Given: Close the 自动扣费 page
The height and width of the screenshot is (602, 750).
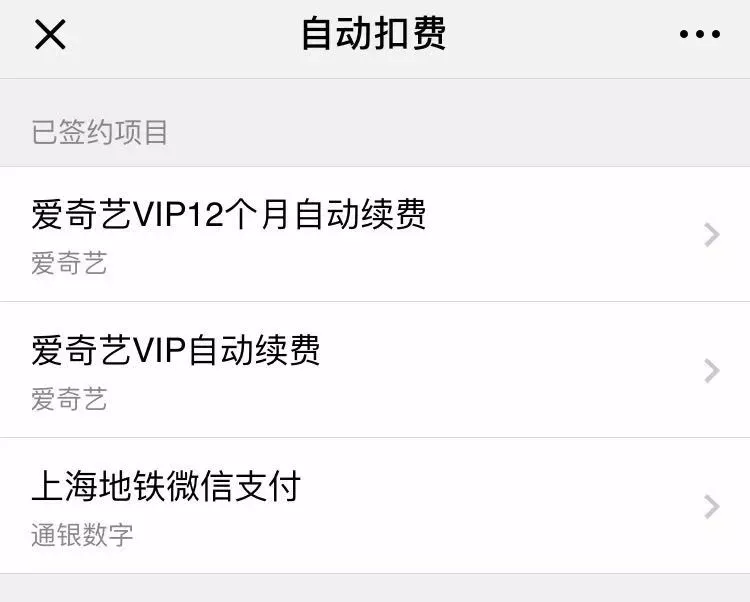Looking at the screenshot, I should pos(50,35).
